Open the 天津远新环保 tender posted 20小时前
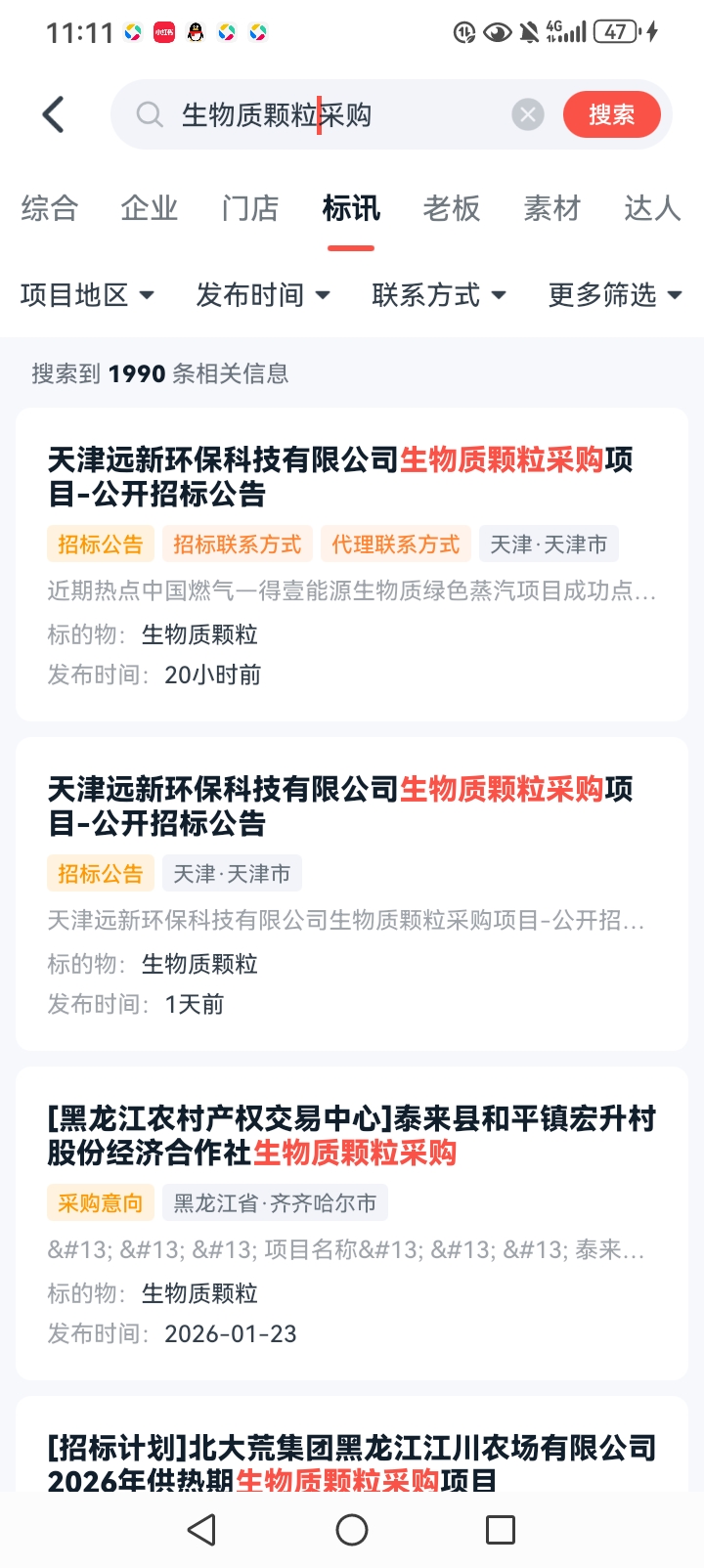704x1568 pixels. click(340, 476)
